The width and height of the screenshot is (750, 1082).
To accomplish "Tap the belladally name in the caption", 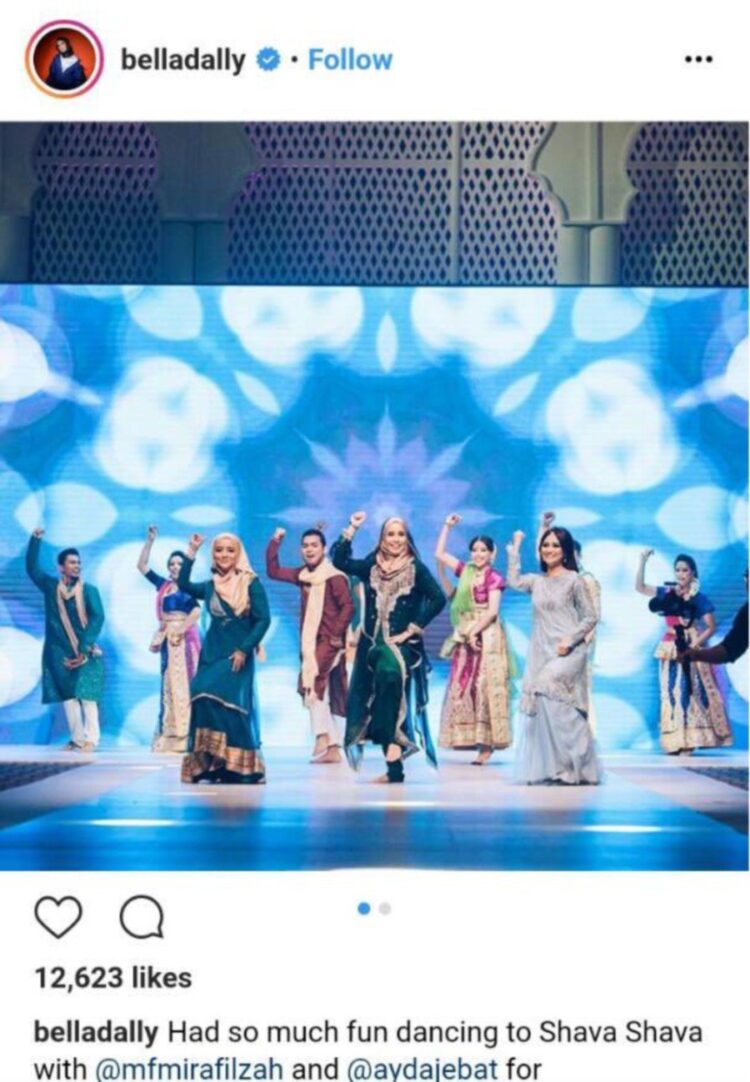I will (96, 1031).
